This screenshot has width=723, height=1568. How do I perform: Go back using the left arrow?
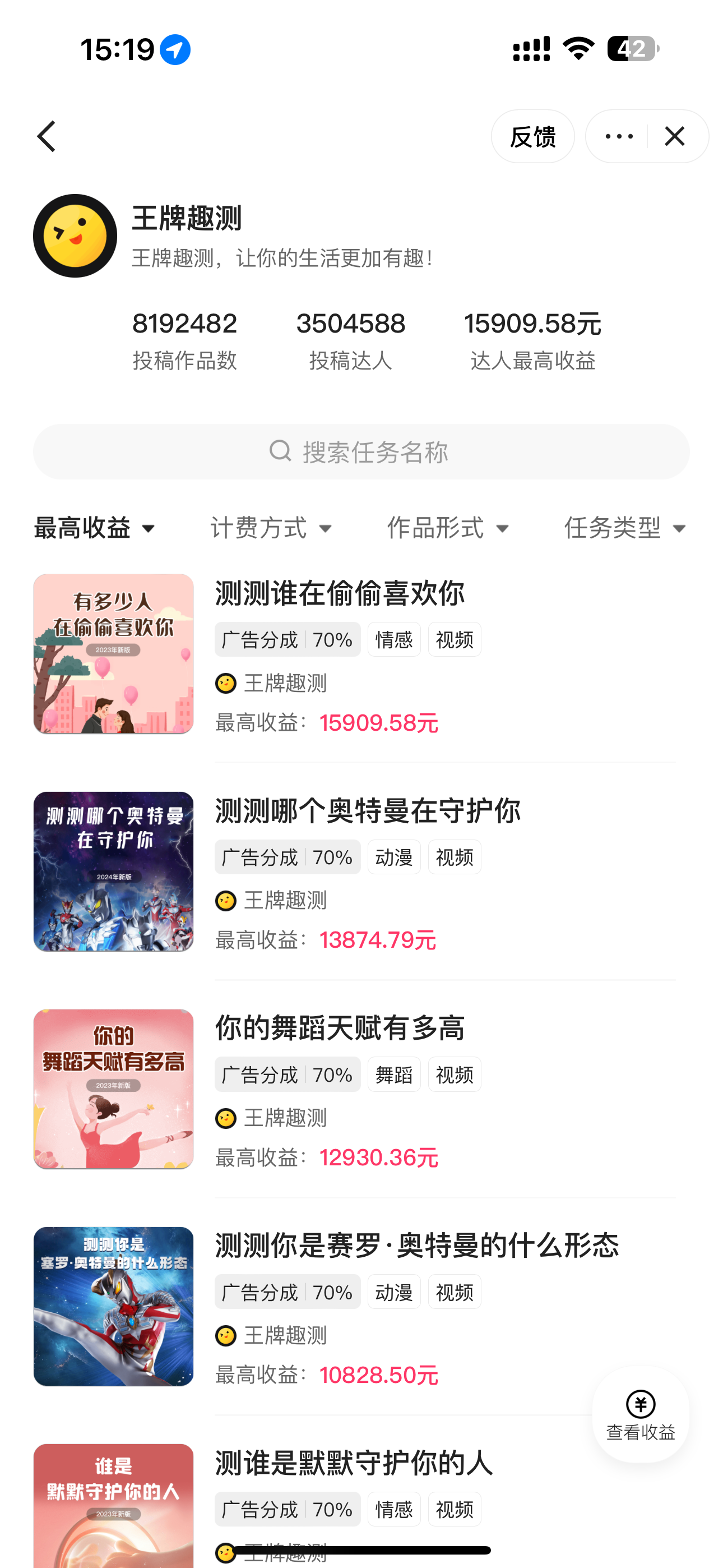point(47,136)
